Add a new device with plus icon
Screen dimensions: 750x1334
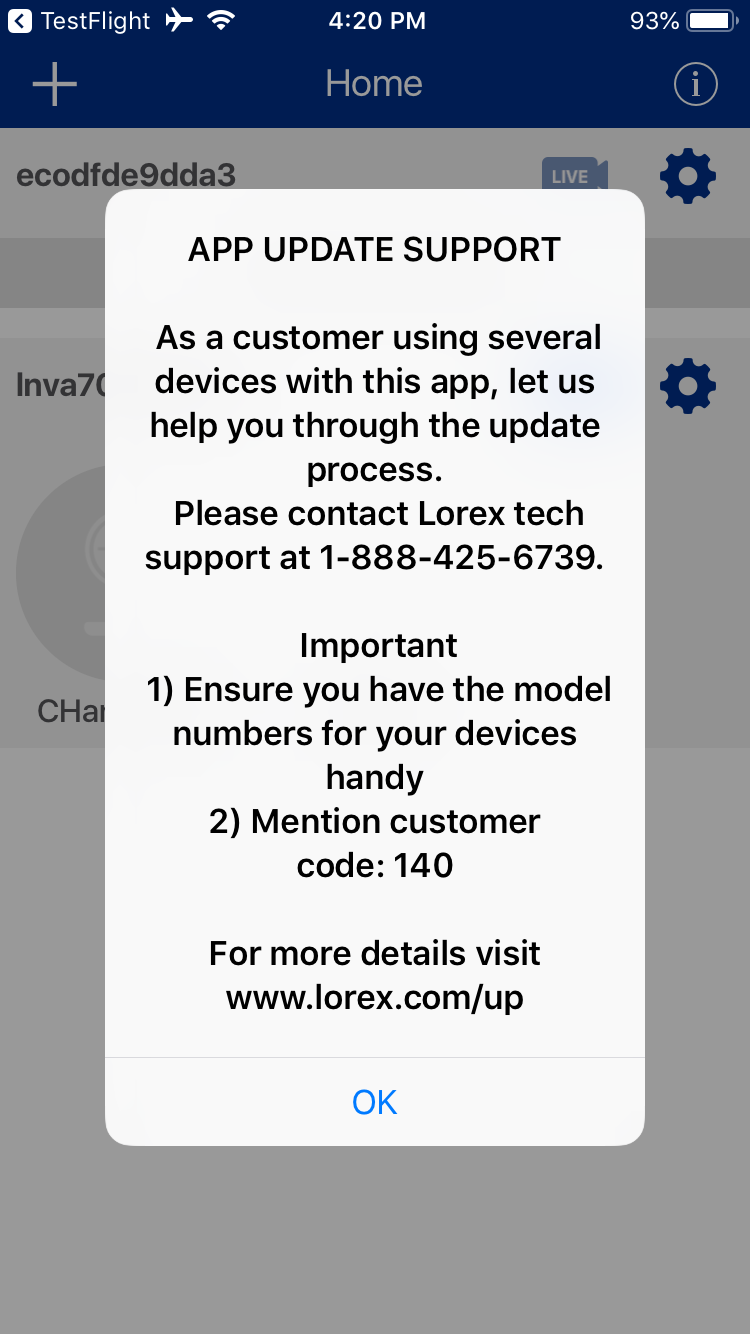[55, 84]
